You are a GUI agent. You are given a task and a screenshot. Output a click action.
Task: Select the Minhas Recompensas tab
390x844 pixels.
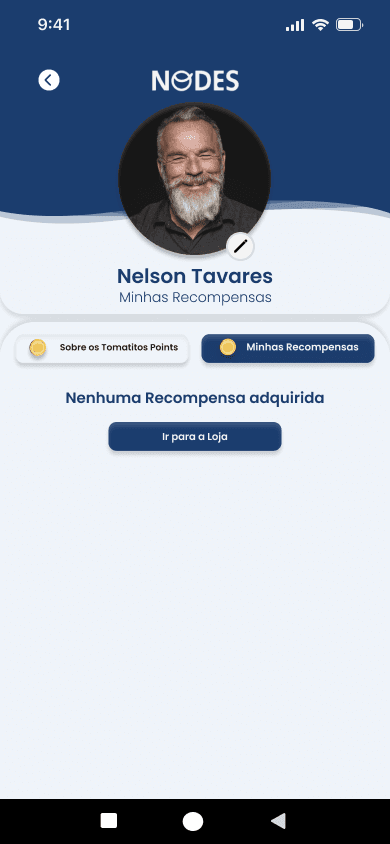point(288,348)
